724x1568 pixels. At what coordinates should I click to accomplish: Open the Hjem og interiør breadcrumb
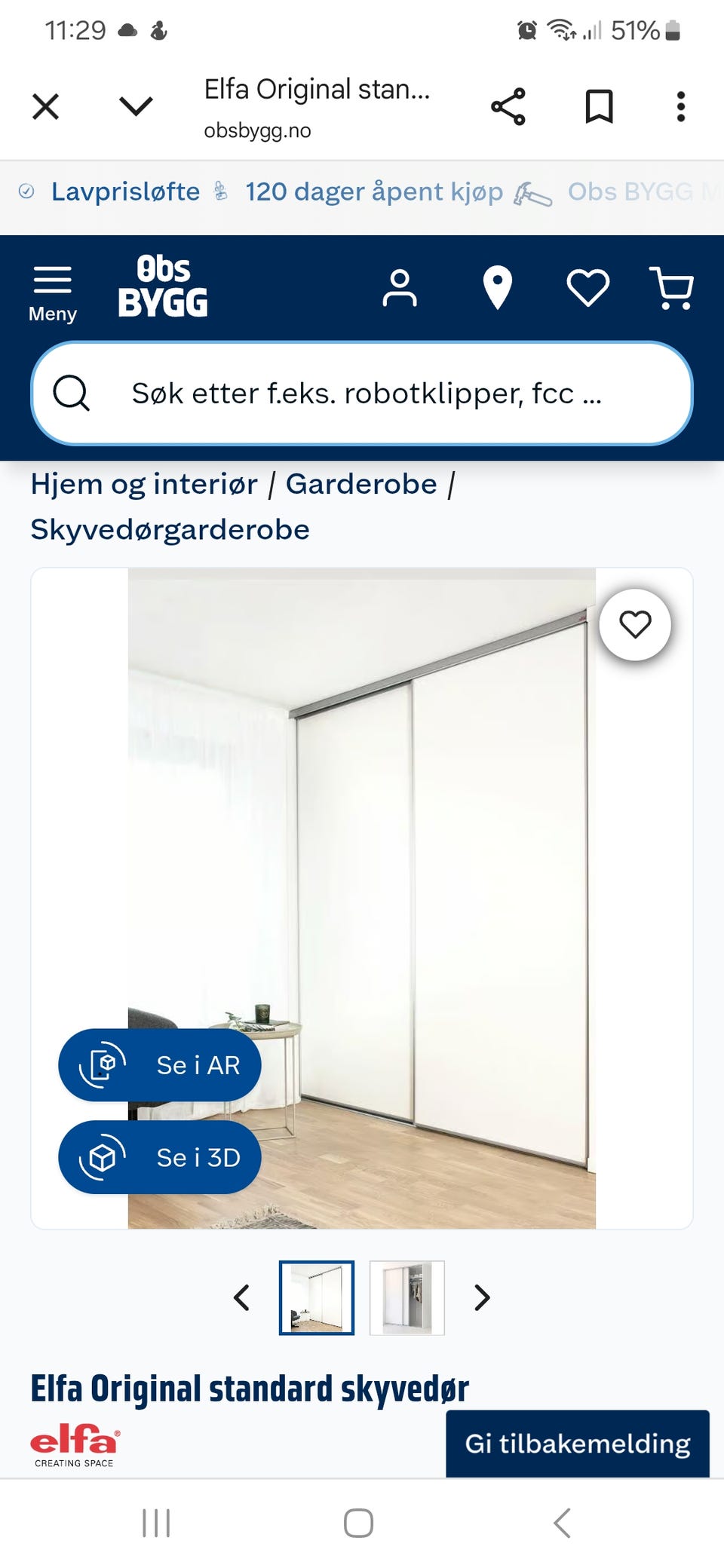143,483
